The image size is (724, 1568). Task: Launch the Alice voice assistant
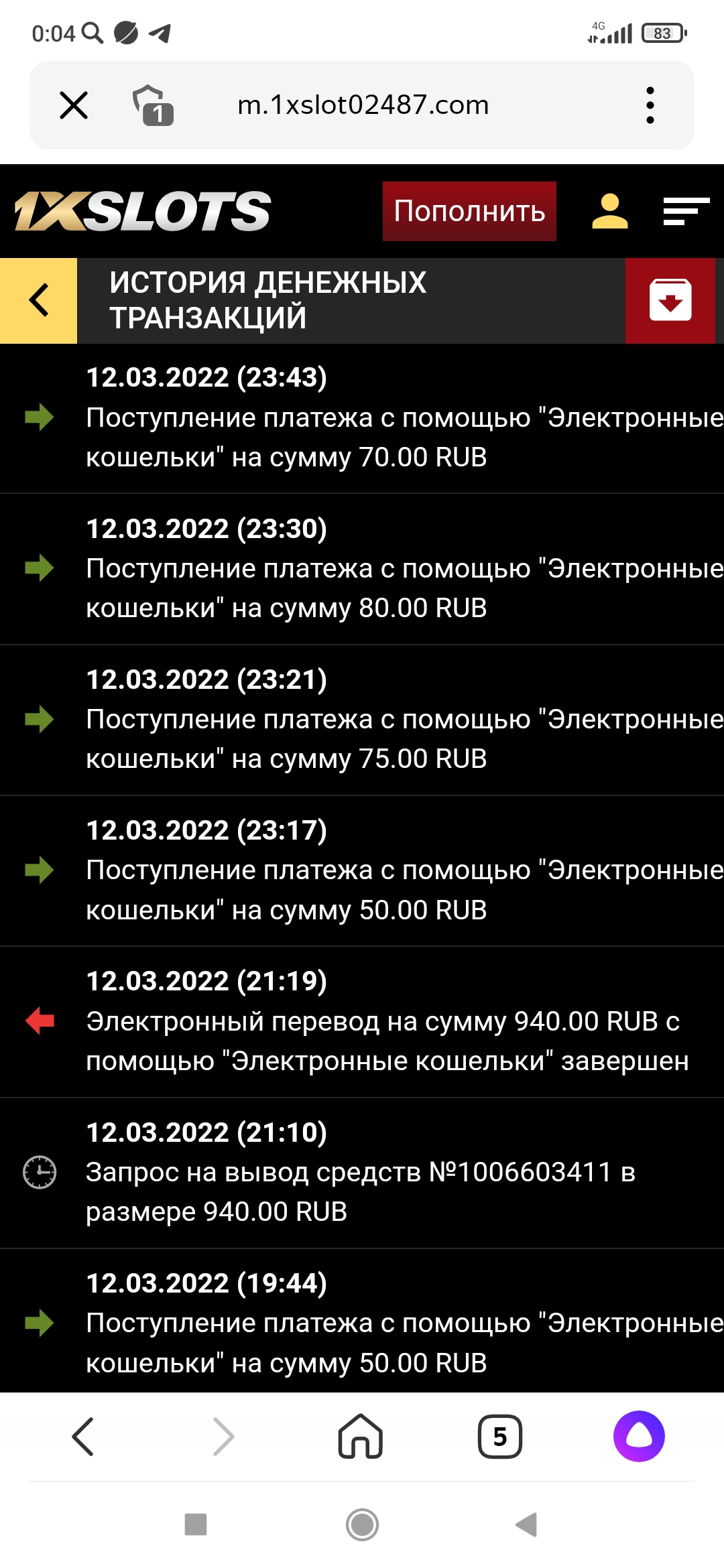pos(639,1437)
